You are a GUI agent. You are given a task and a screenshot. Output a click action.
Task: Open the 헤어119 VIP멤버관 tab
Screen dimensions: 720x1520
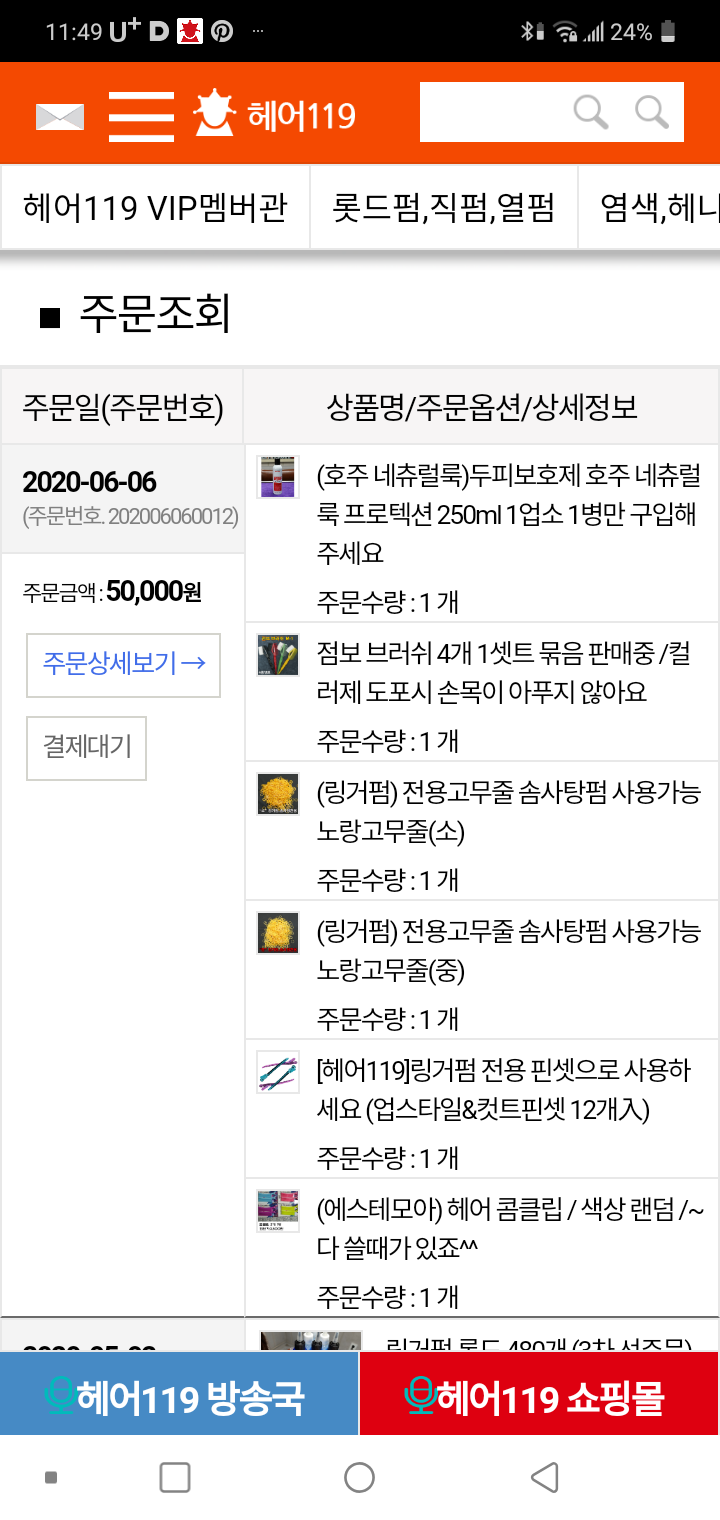pos(155,208)
